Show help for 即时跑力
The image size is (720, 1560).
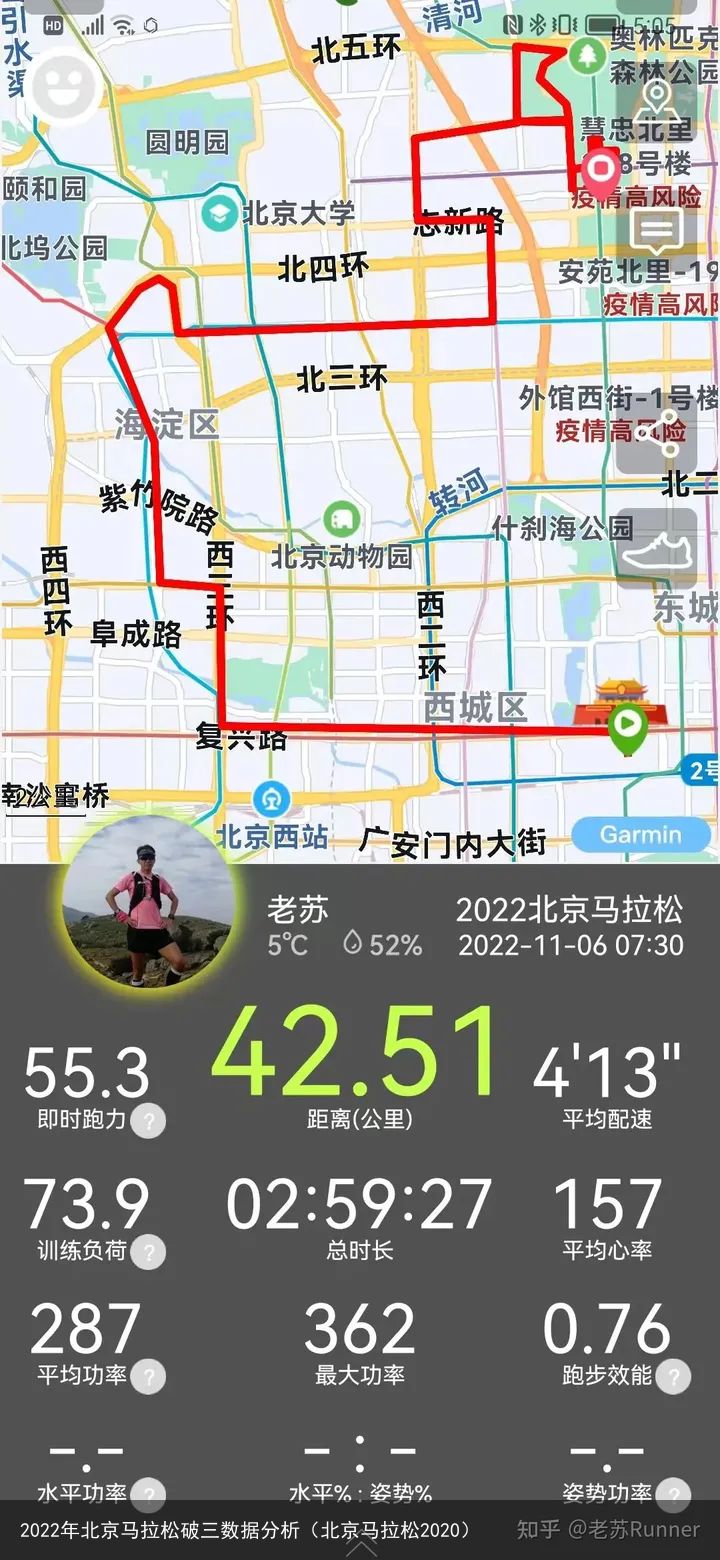[x=148, y=1121]
